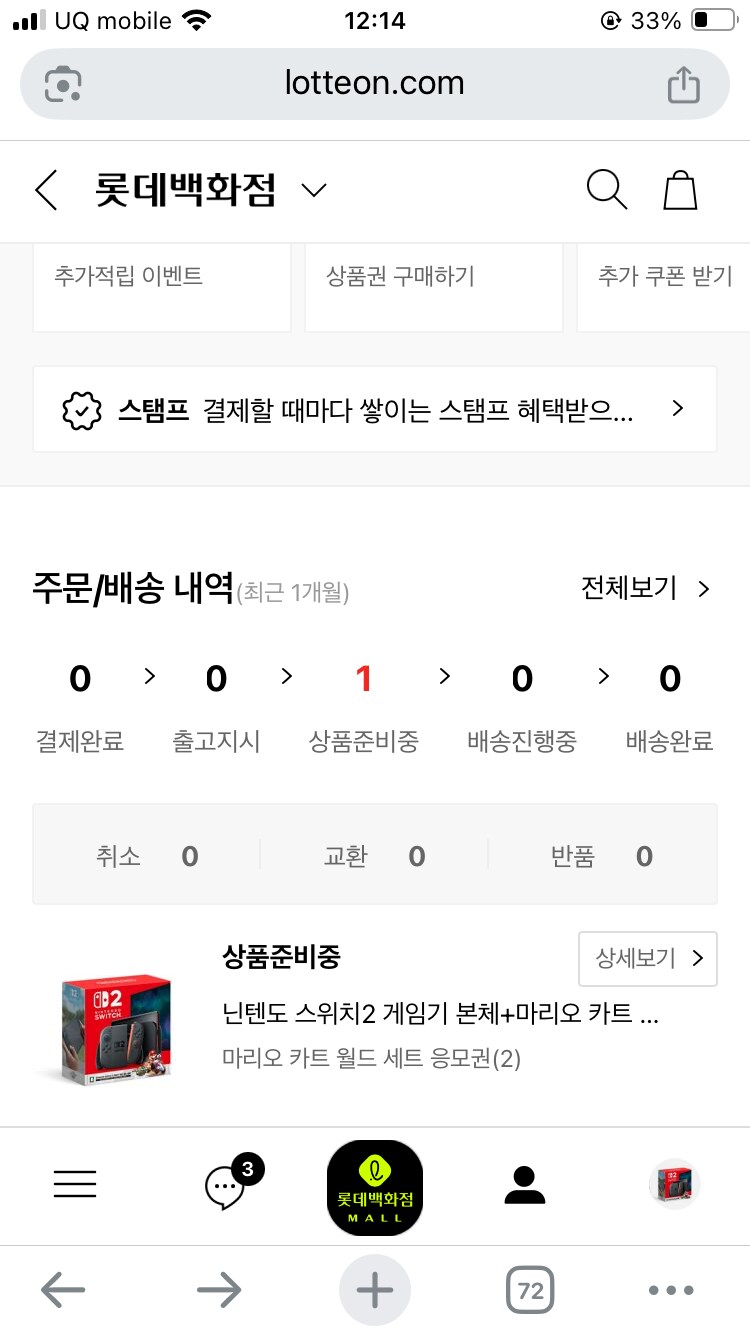Expand 상세보기 details for the preparing order
This screenshot has width=750, height=1334.
tap(647, 958)
